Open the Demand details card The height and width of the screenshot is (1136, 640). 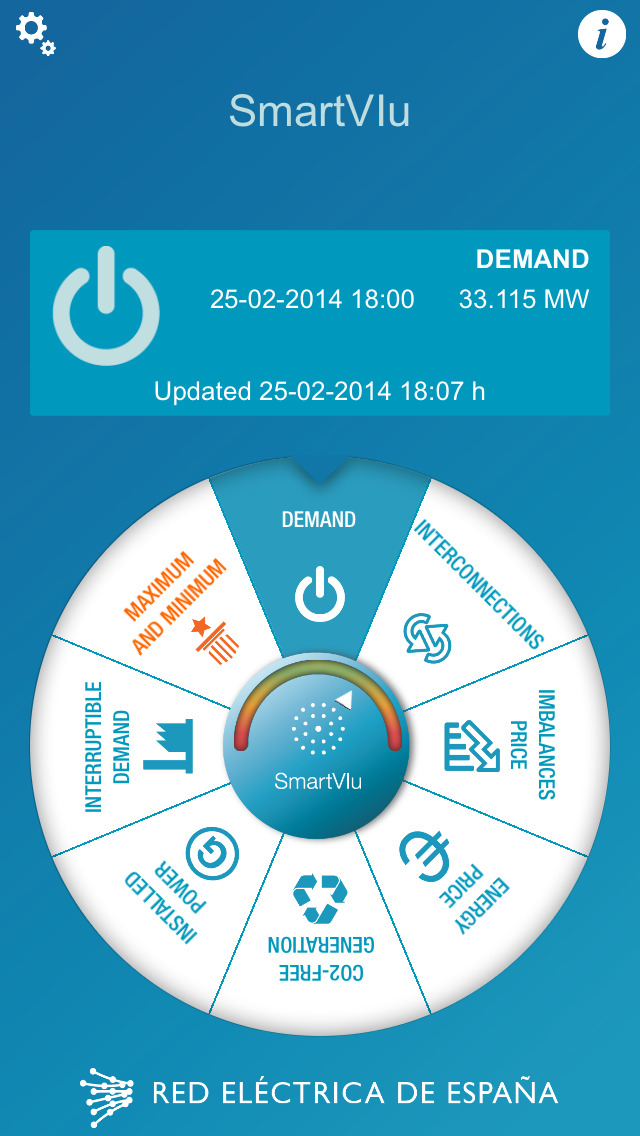point(320,322)
